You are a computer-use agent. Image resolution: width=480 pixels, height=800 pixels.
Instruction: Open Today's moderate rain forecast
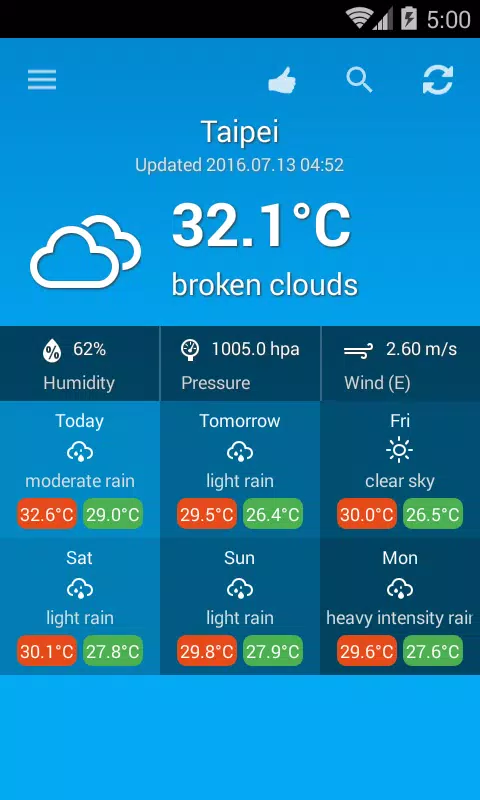(80, 469)
